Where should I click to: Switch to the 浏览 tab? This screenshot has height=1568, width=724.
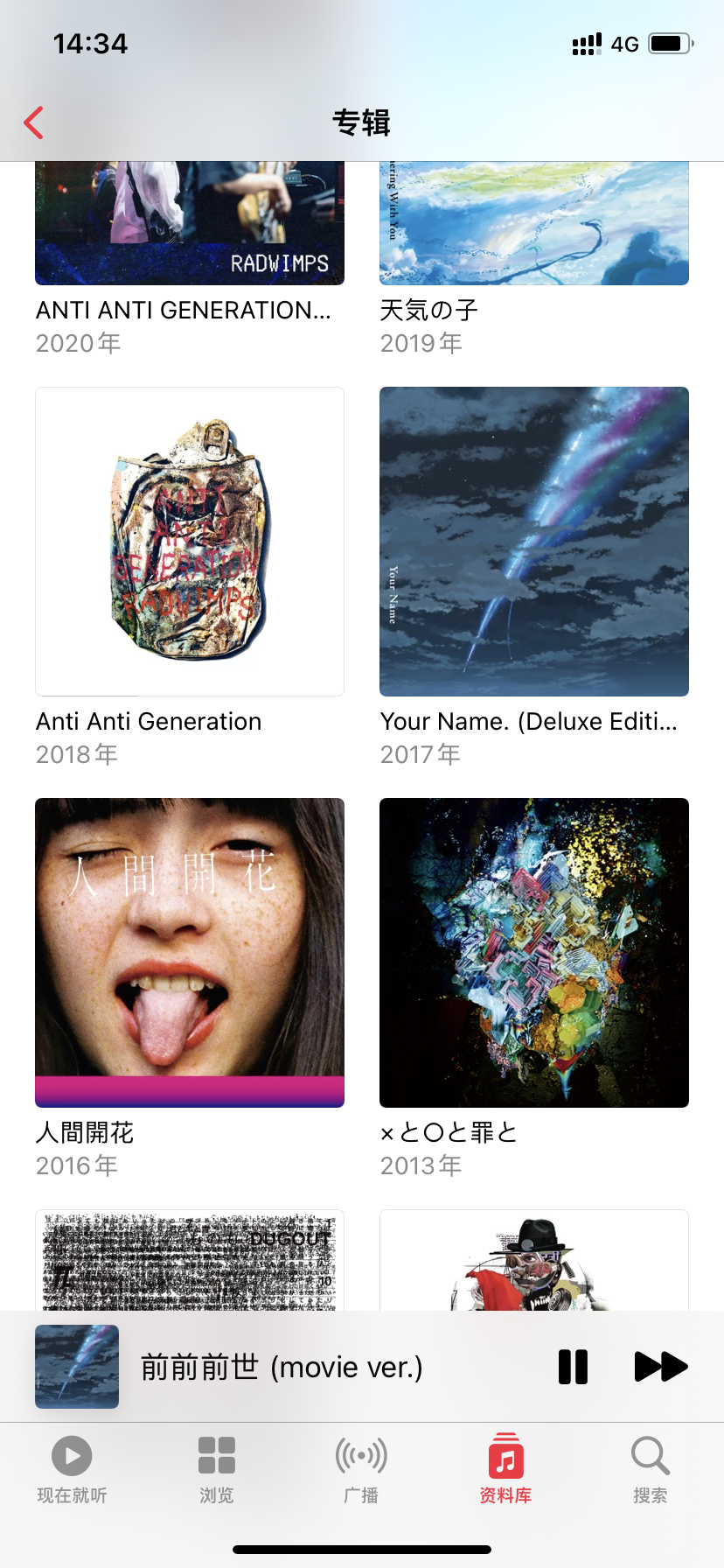(216, 1470)
